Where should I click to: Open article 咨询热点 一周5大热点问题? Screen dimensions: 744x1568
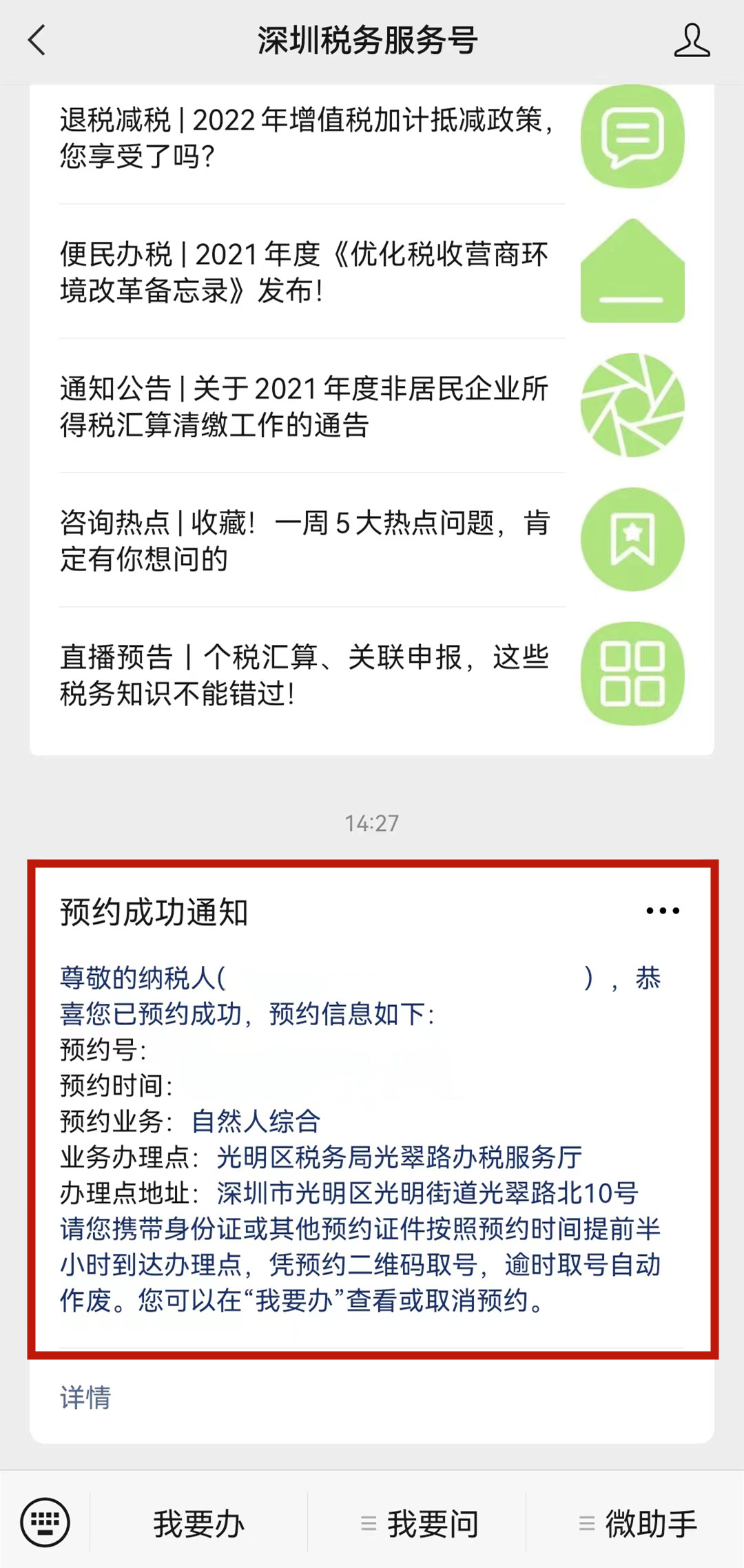372,540
